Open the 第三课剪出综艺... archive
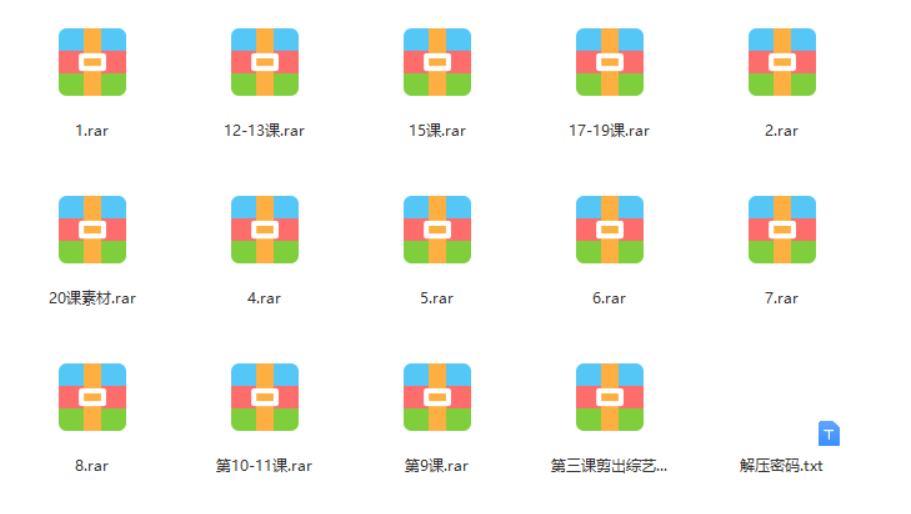 [x=610, y=397]
